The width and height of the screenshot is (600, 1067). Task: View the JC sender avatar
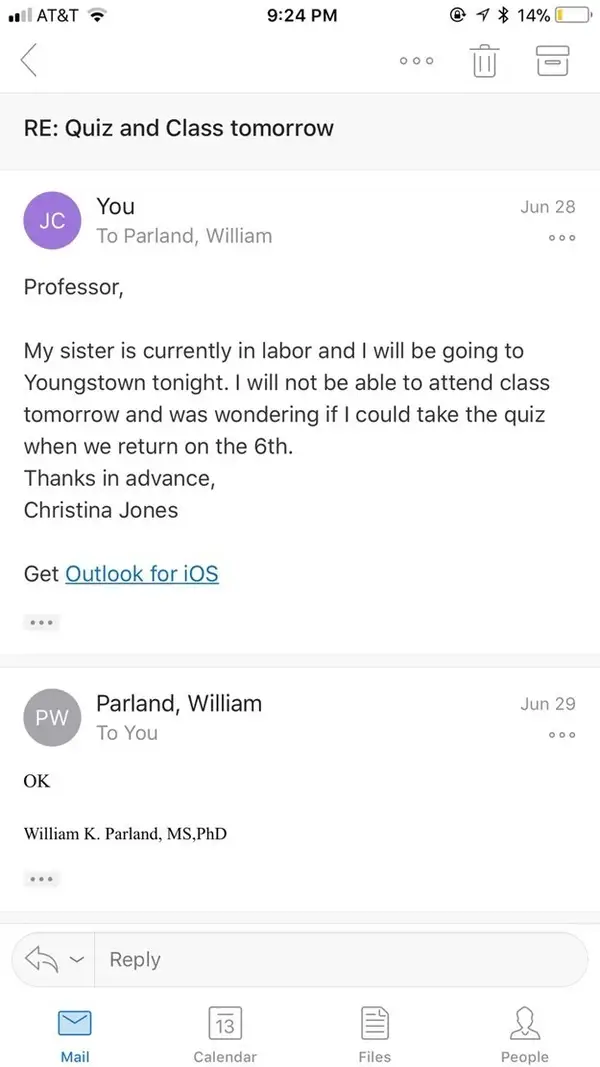[x=52, y=220]
